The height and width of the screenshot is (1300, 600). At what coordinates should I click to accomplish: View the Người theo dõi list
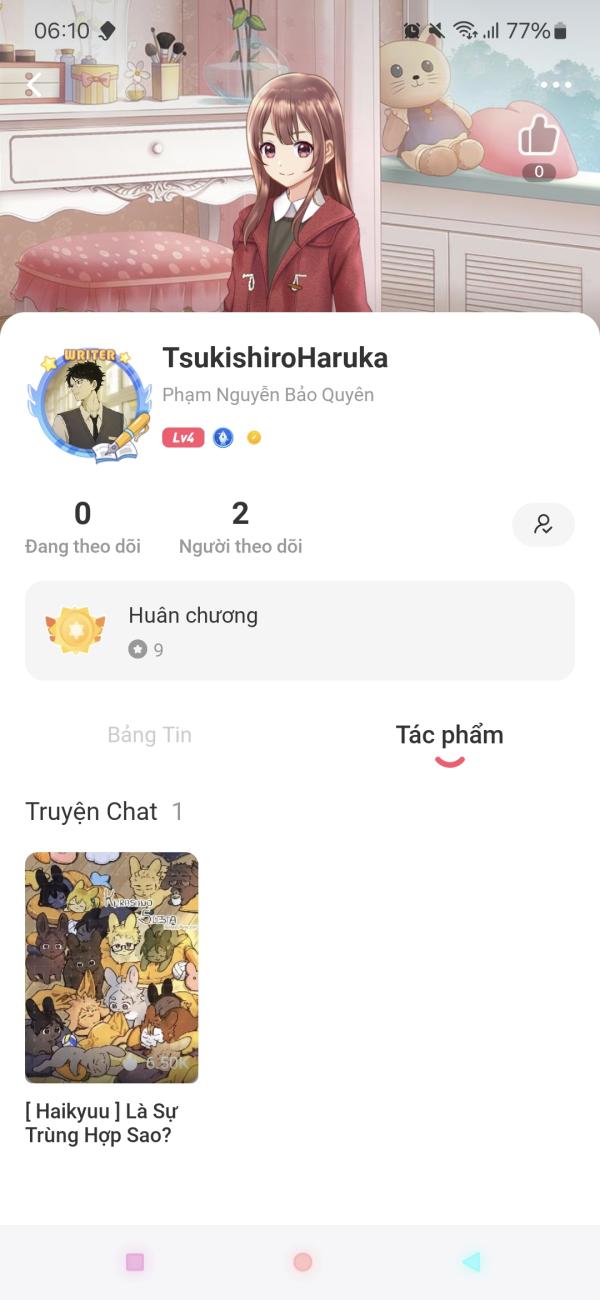coord(240,527)
